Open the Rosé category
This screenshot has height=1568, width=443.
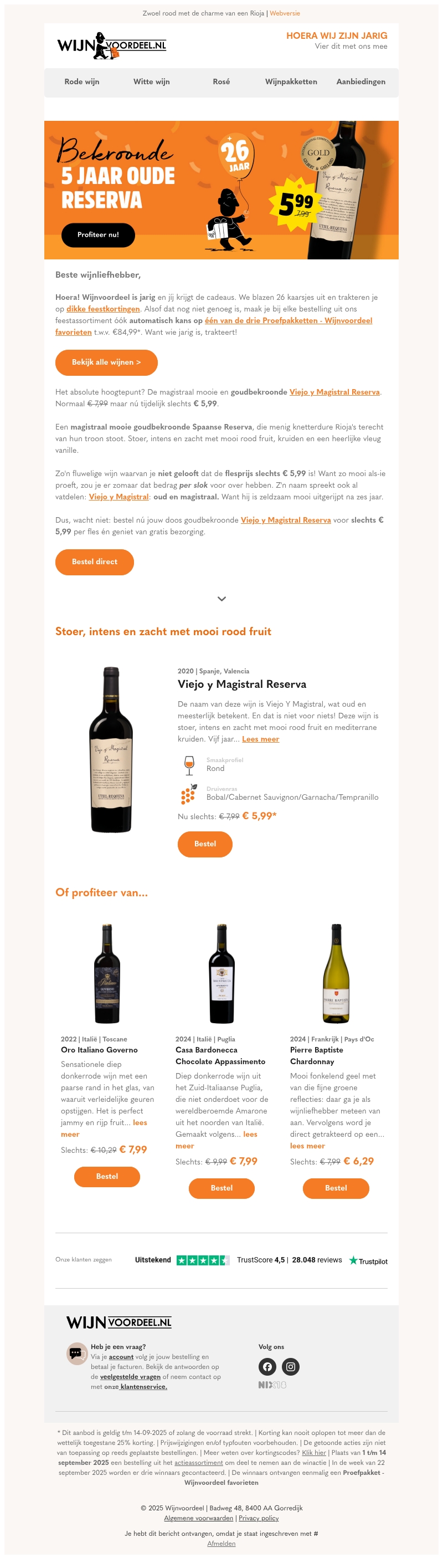point(221,82)
